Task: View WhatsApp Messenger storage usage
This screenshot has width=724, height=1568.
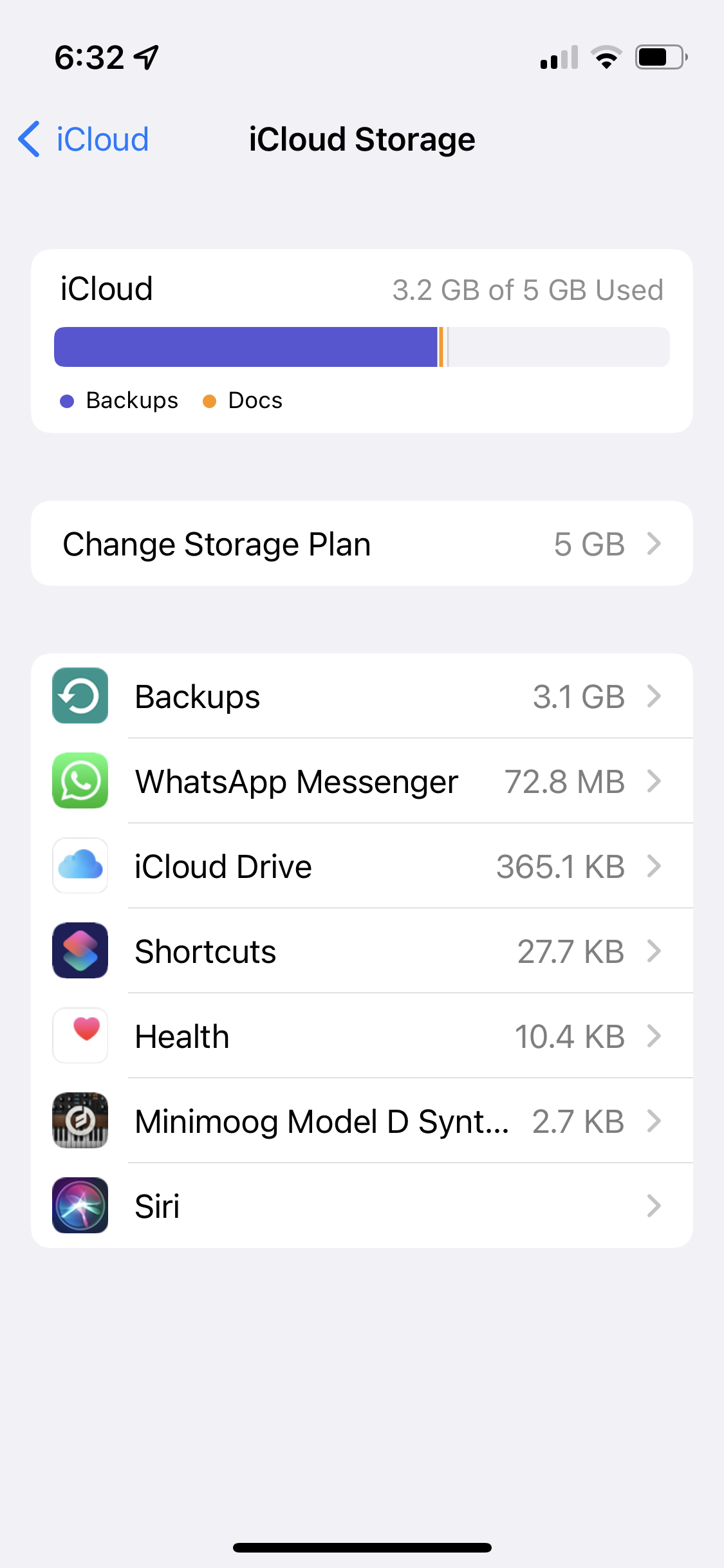Action: 362,781
